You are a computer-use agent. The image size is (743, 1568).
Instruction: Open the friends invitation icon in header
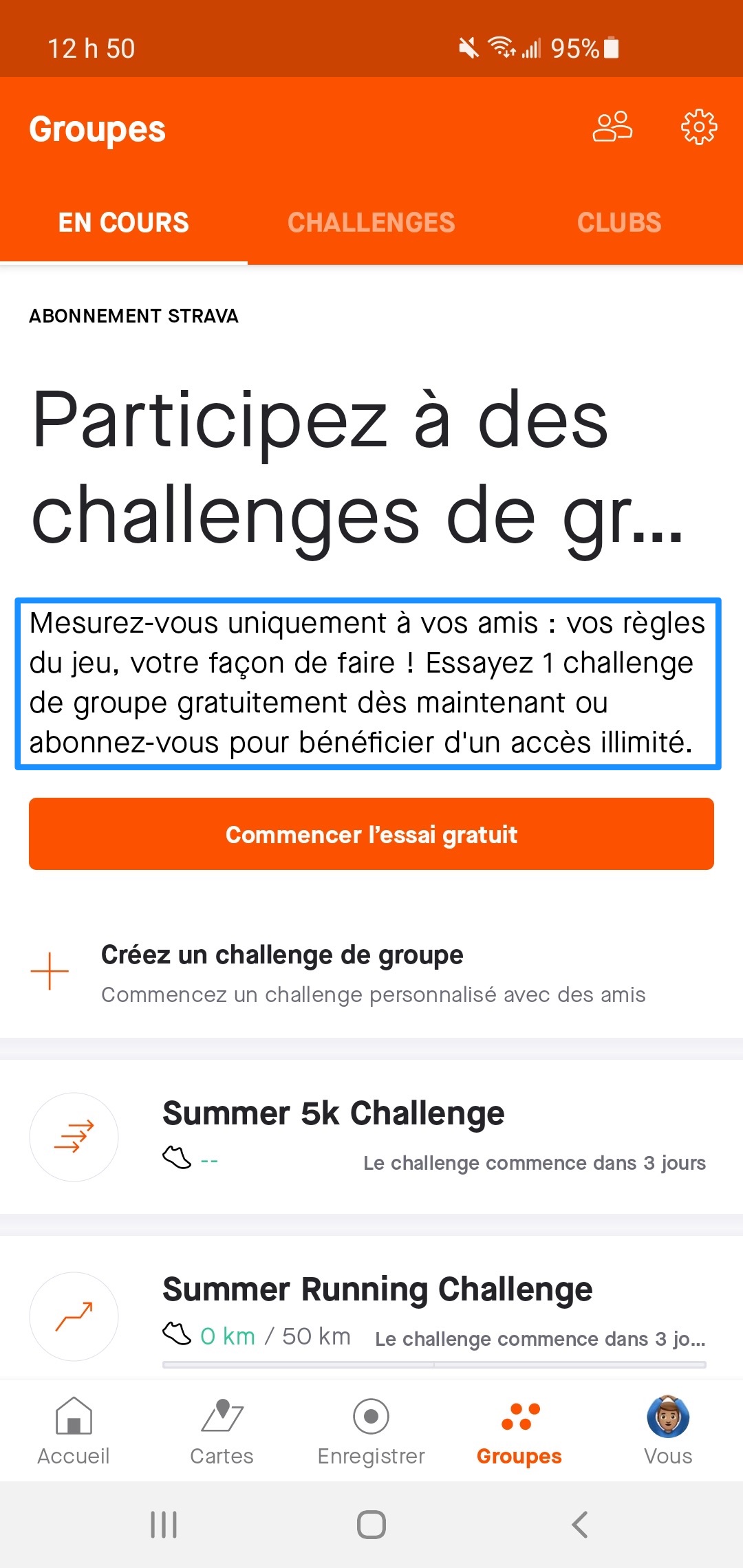[612, 128]
